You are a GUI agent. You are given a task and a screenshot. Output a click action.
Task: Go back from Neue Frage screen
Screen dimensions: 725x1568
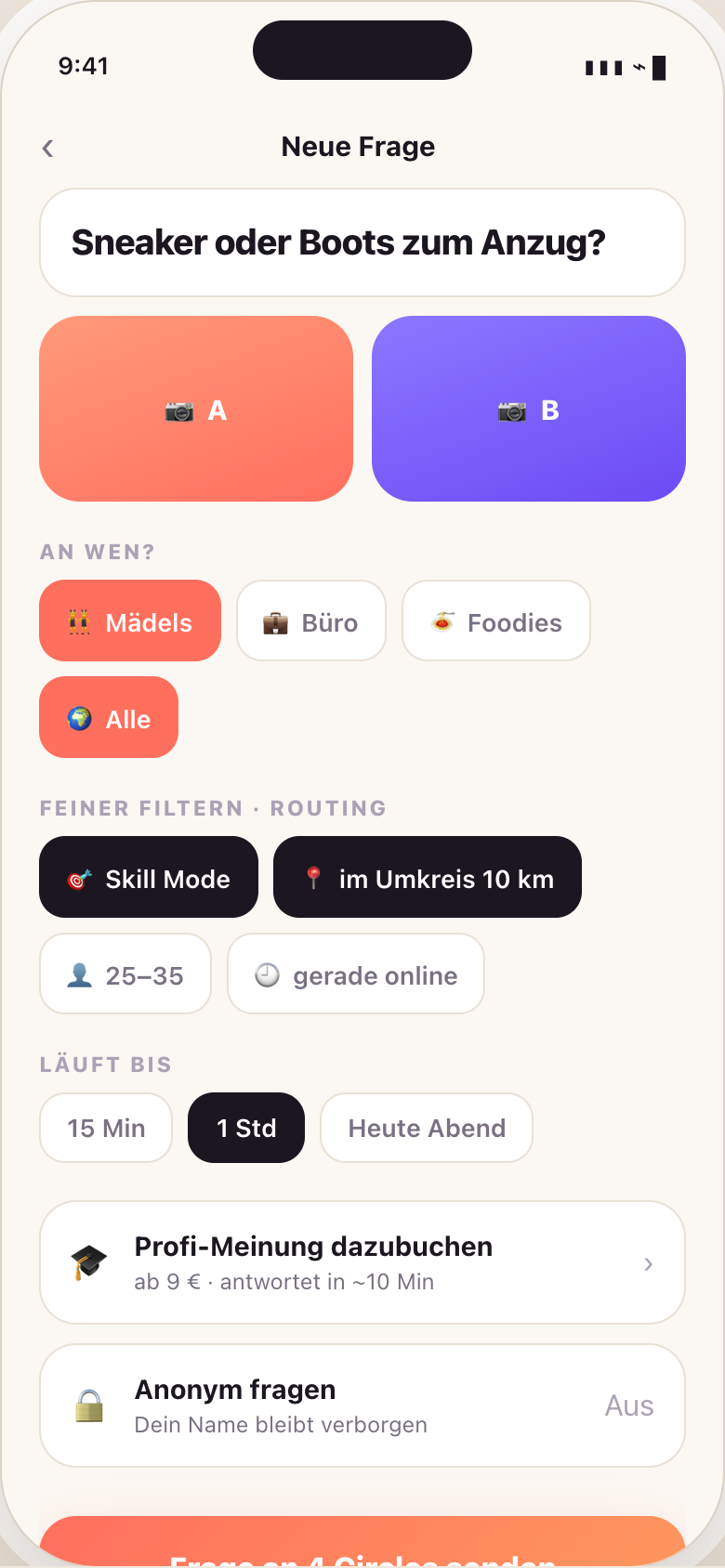point(48,148)
